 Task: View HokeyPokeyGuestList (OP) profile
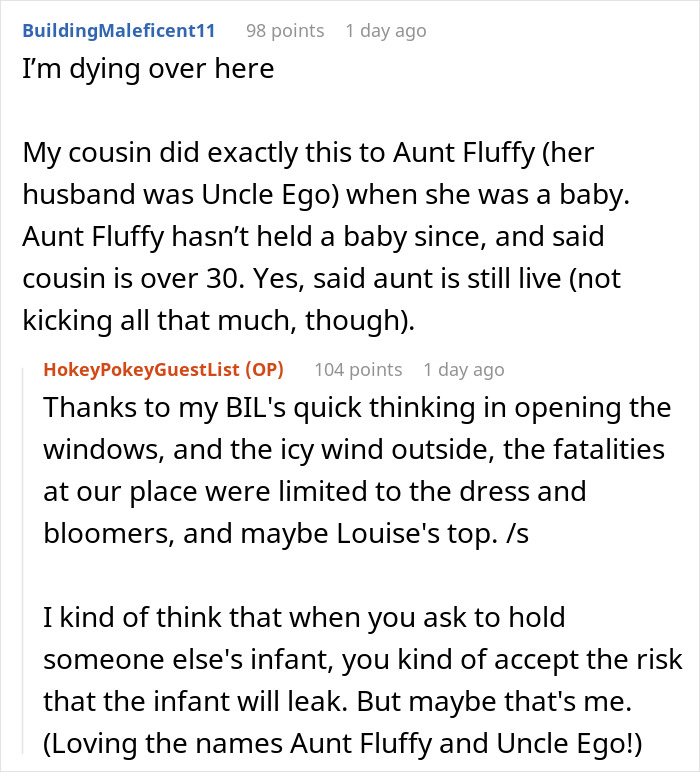coord(163,370)
